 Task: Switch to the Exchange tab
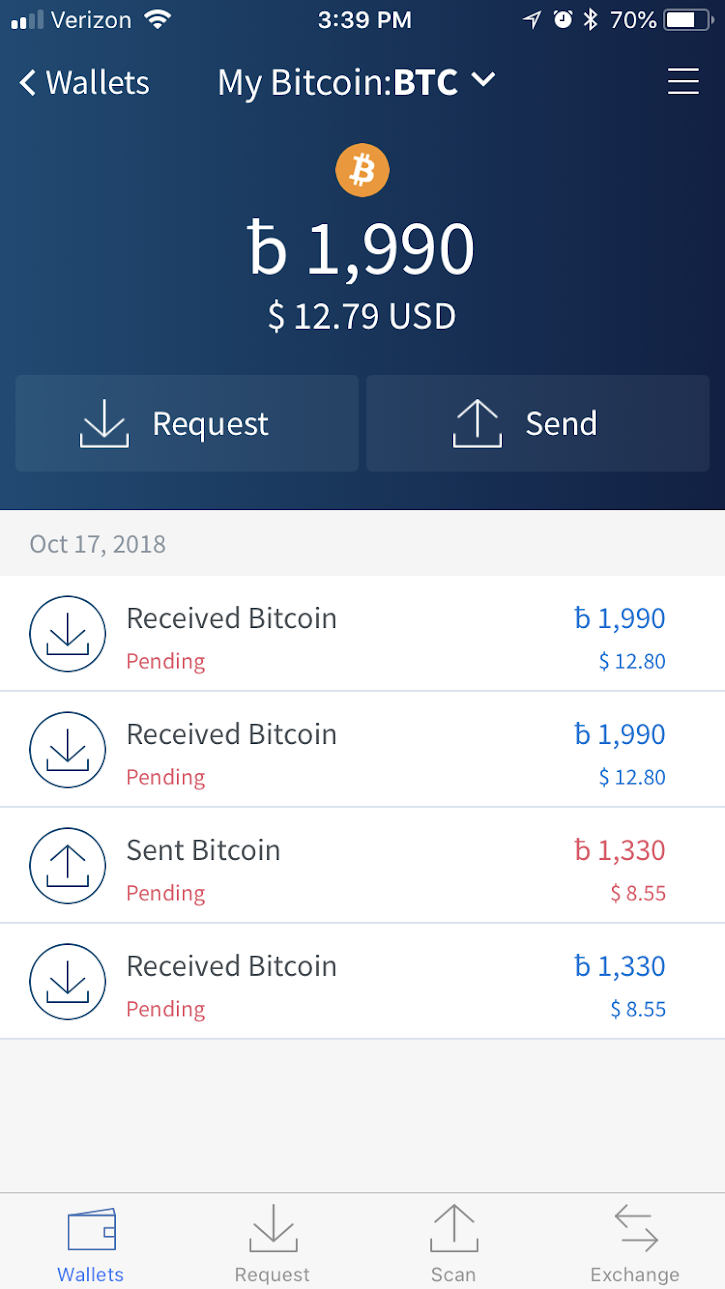[x=635, y=1243]
